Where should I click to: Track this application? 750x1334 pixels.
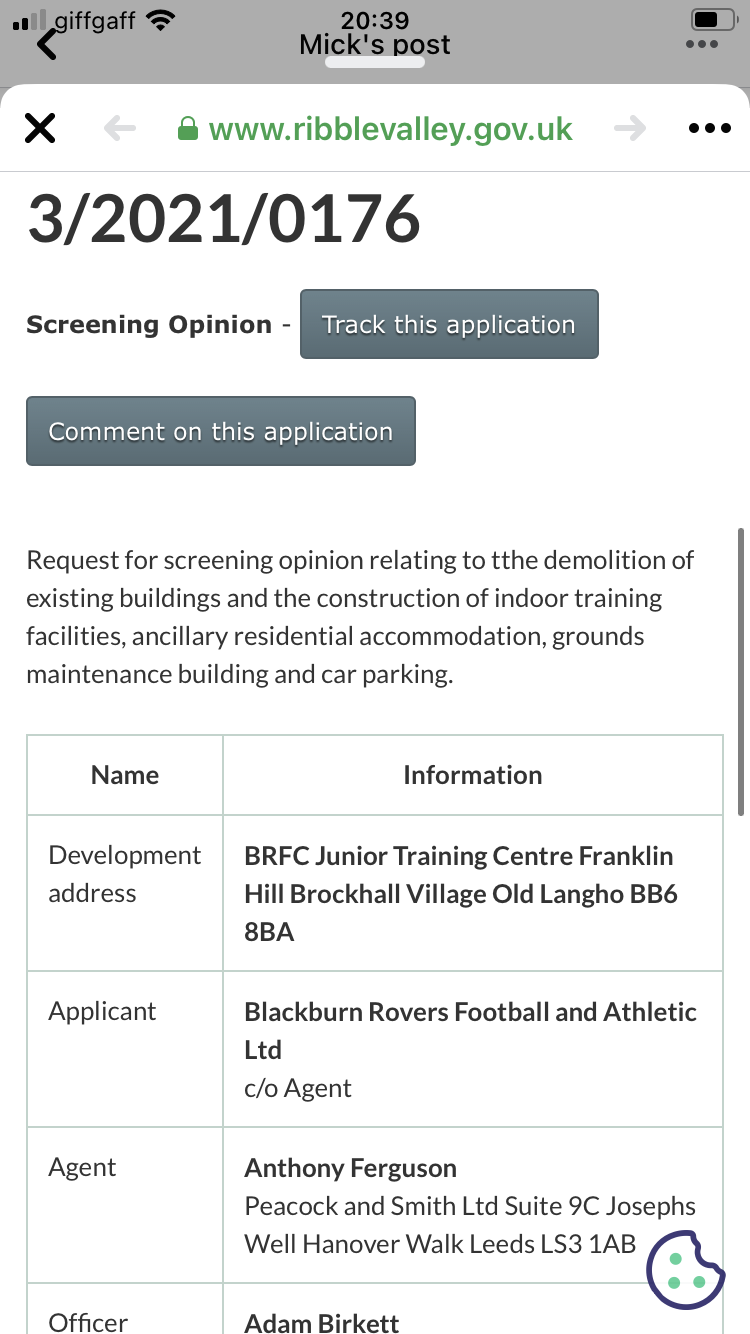point(449,324)
